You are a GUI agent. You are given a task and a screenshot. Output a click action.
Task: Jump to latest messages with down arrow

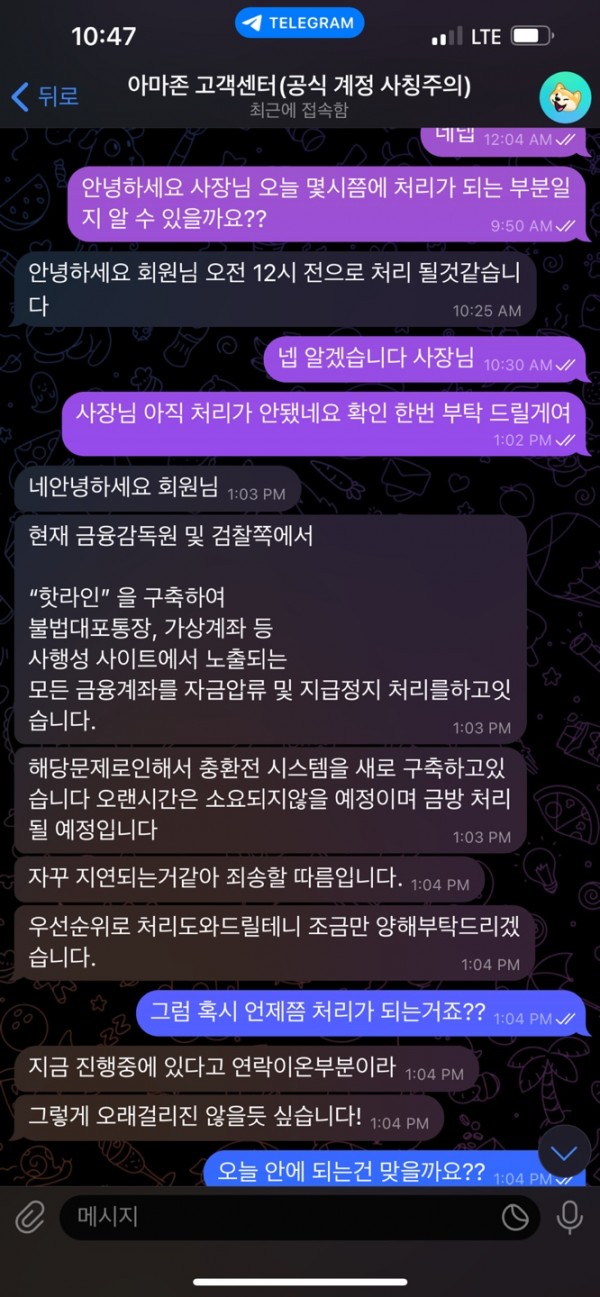tap(564, 1153)
